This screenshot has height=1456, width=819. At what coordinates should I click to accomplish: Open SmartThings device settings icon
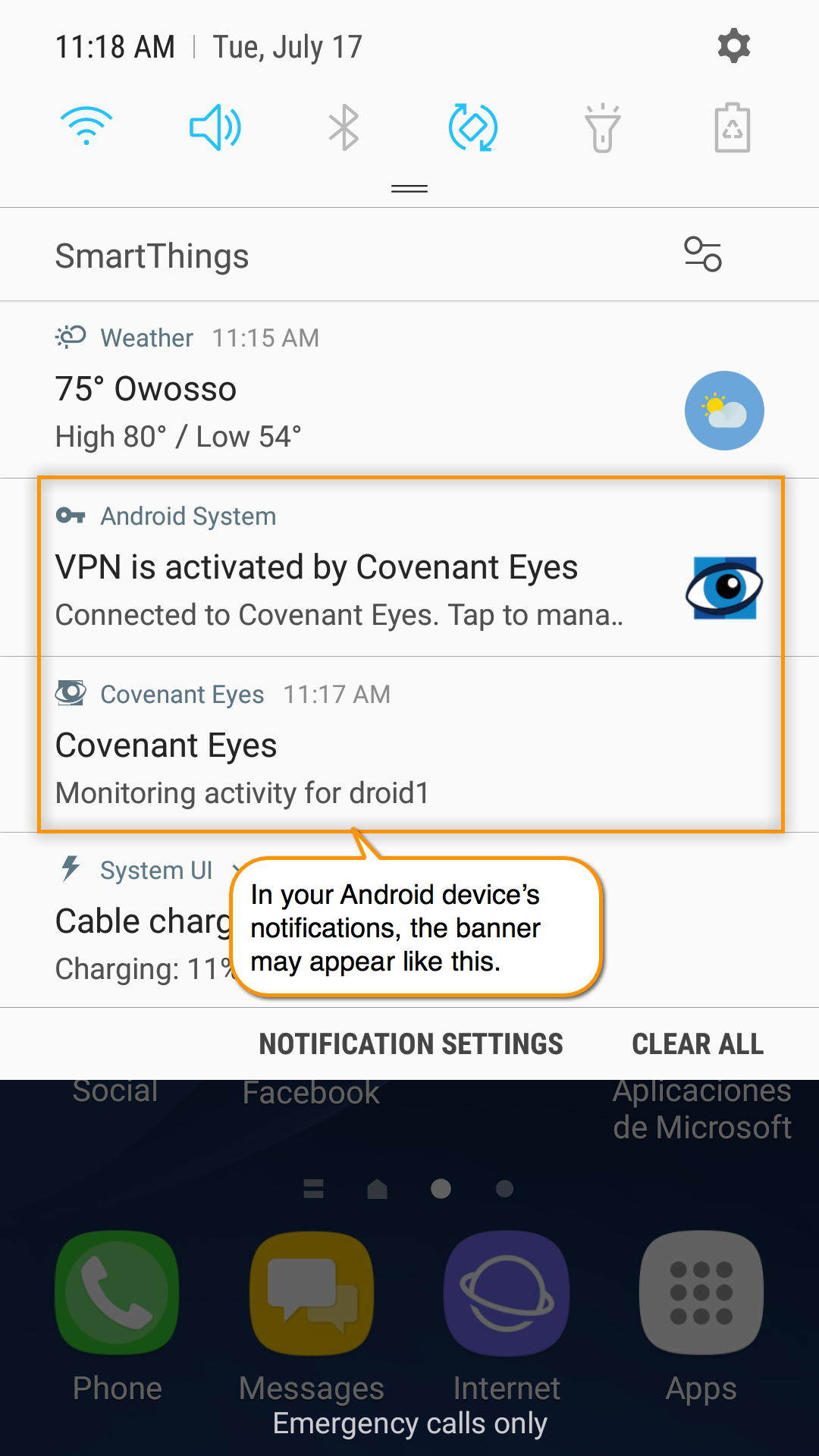click(703, 254)
